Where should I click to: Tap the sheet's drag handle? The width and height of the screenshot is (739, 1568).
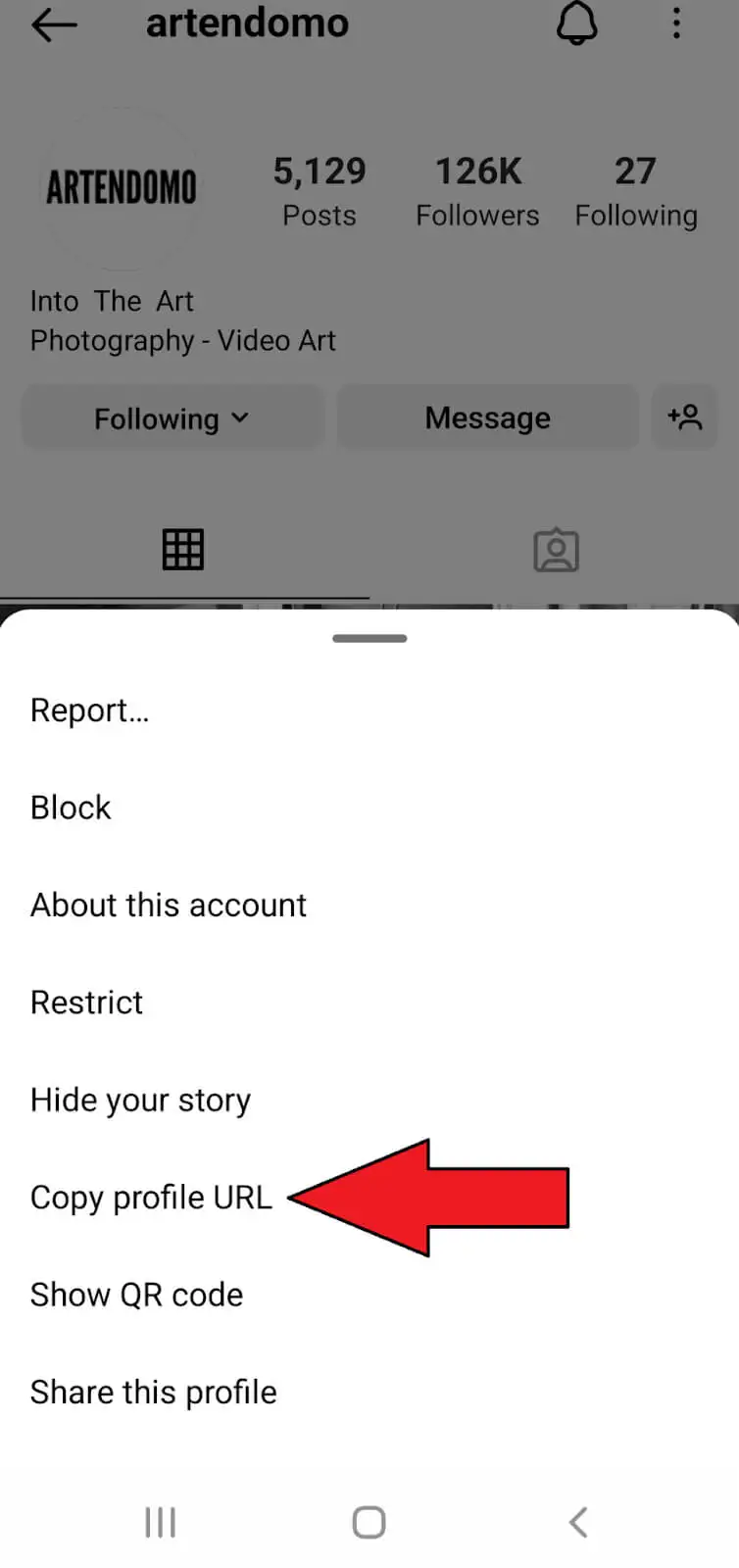(x=369, y=638)
